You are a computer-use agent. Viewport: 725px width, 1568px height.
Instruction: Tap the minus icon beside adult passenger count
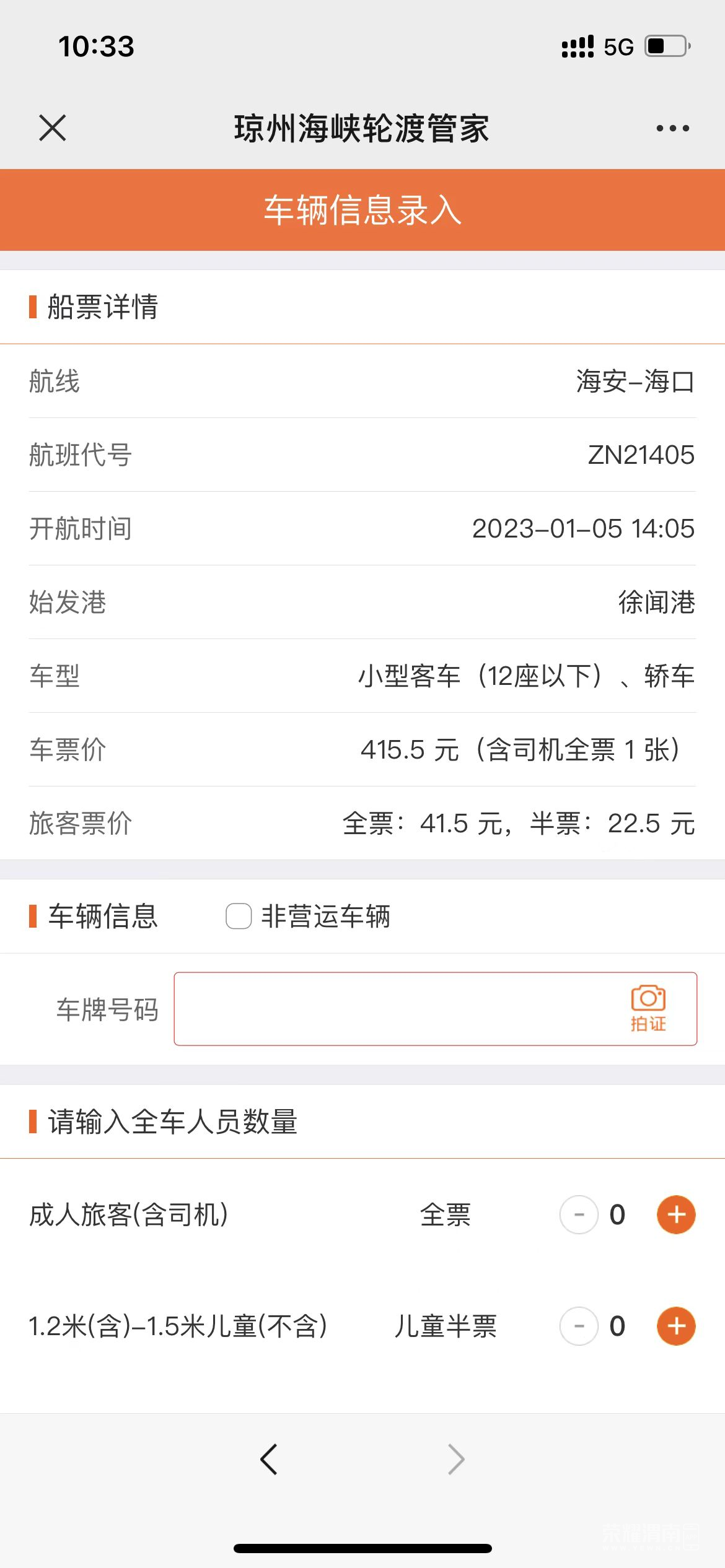(x=579, y=1215)
